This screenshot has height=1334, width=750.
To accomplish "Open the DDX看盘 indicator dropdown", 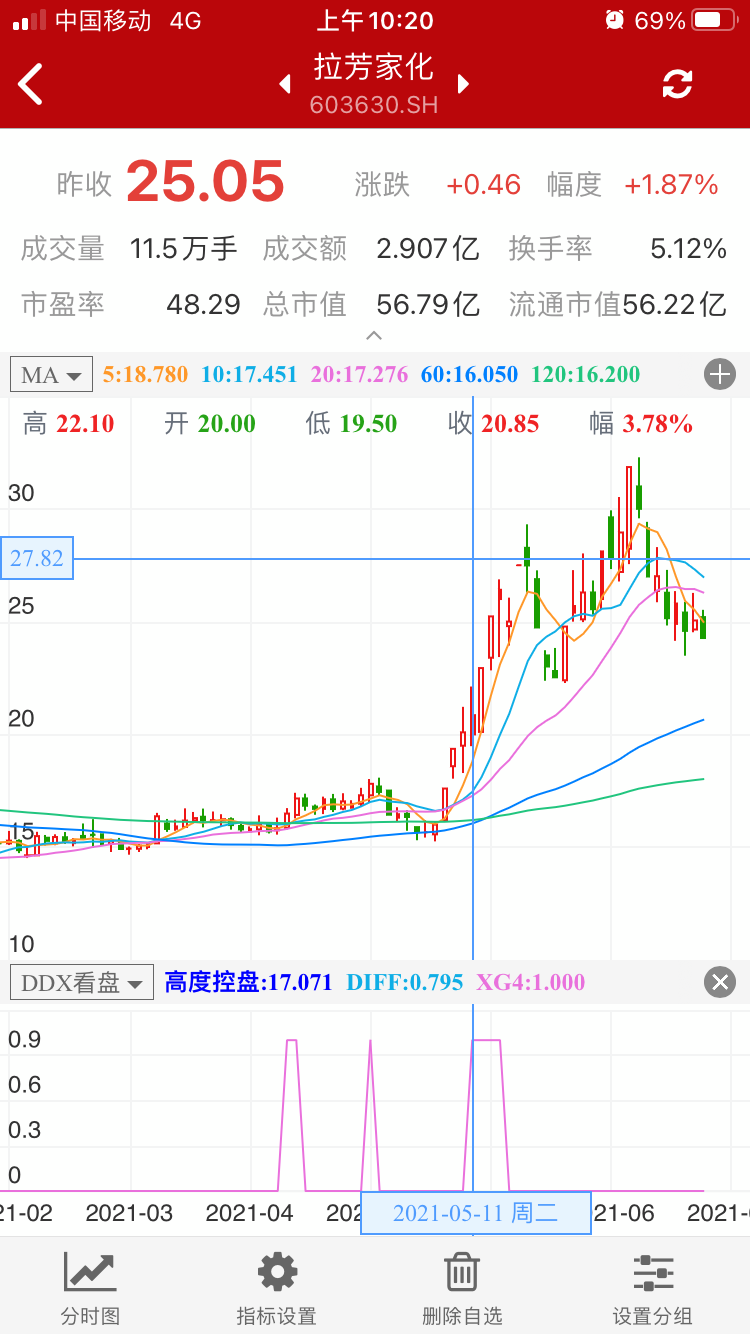I will [x=80, y=982].
